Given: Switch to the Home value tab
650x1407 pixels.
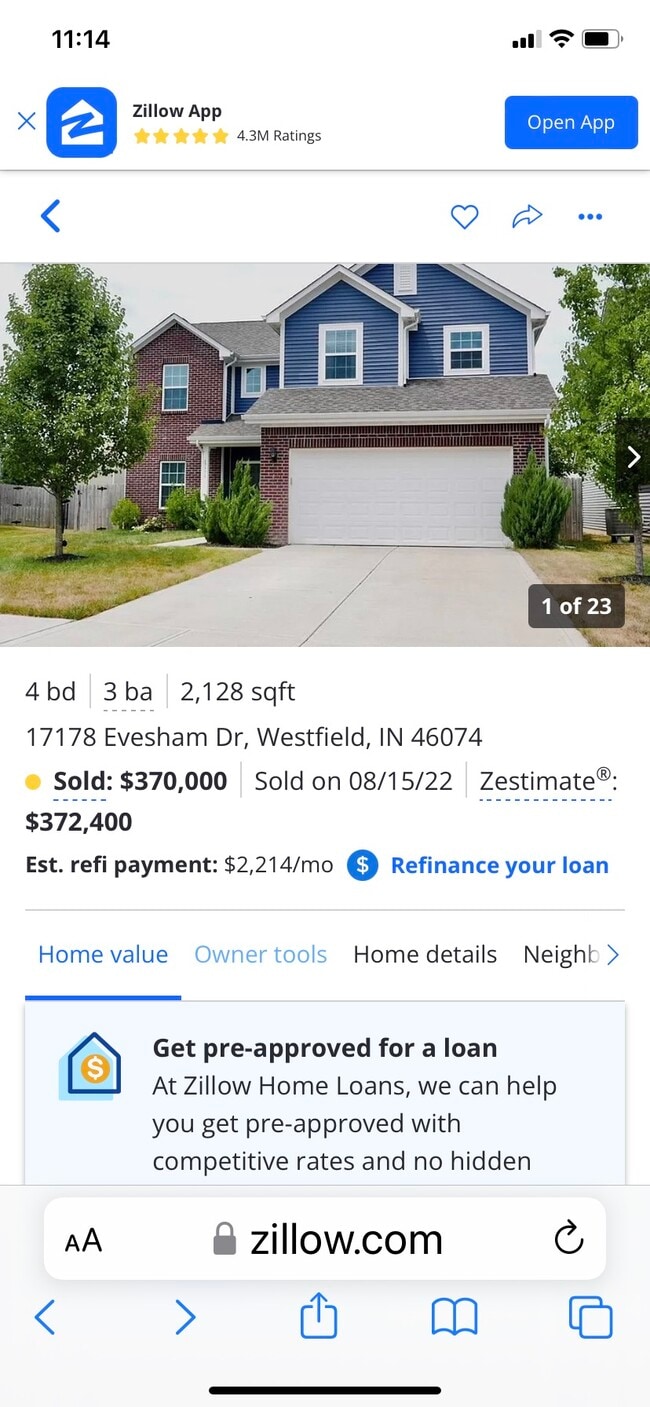Looking at the screenshot, I should [103, 955].
